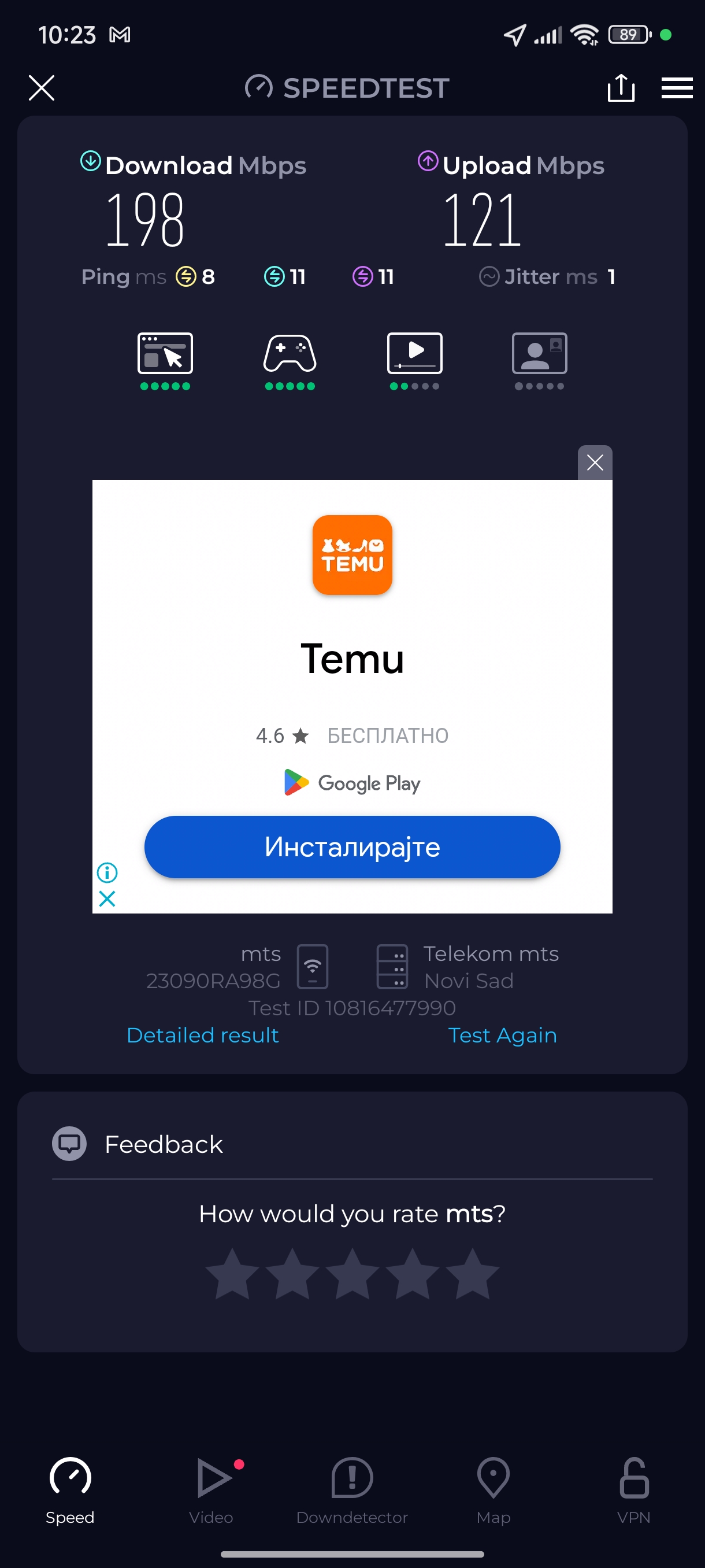View gaming performance rating

coord(290,360)
